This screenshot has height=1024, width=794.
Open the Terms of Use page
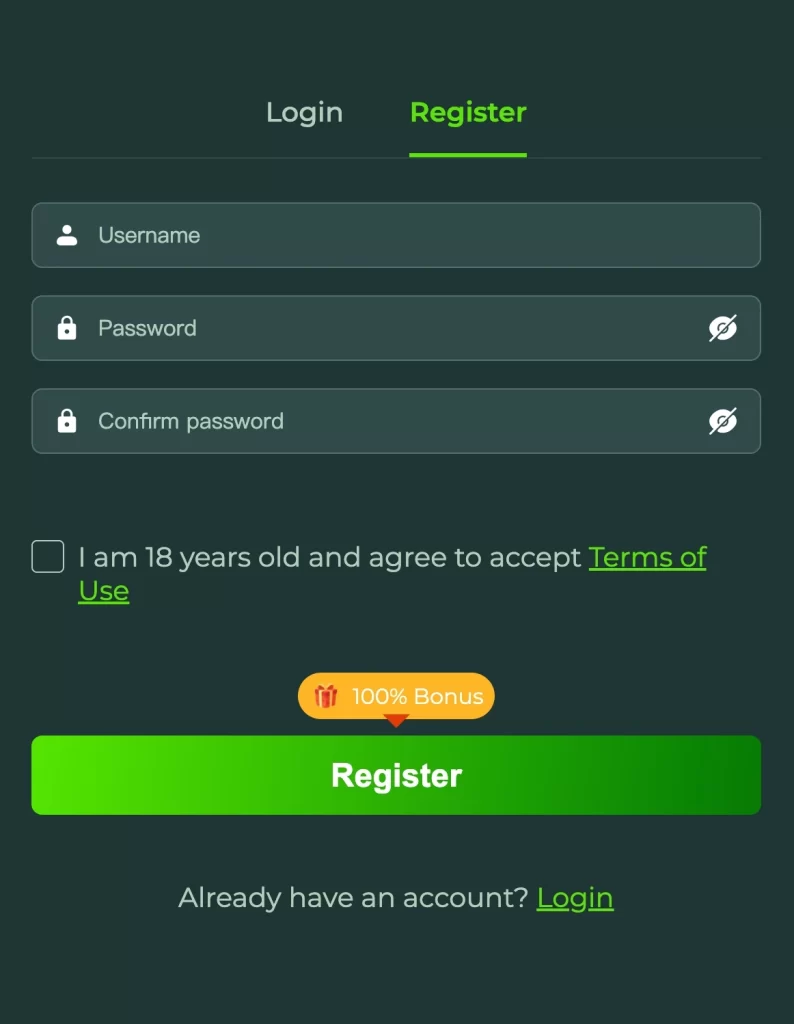tap(647, 557)
